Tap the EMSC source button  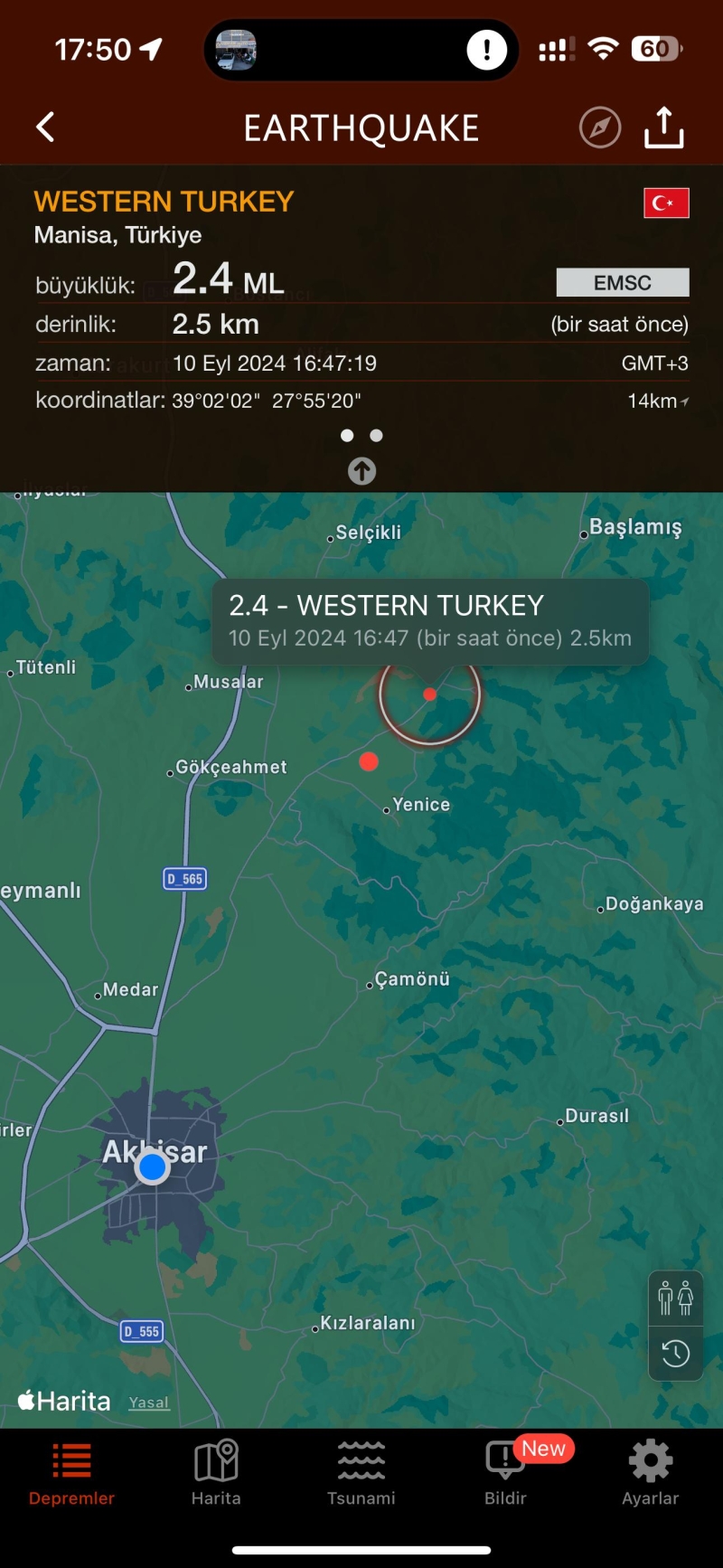click(623, 283)
